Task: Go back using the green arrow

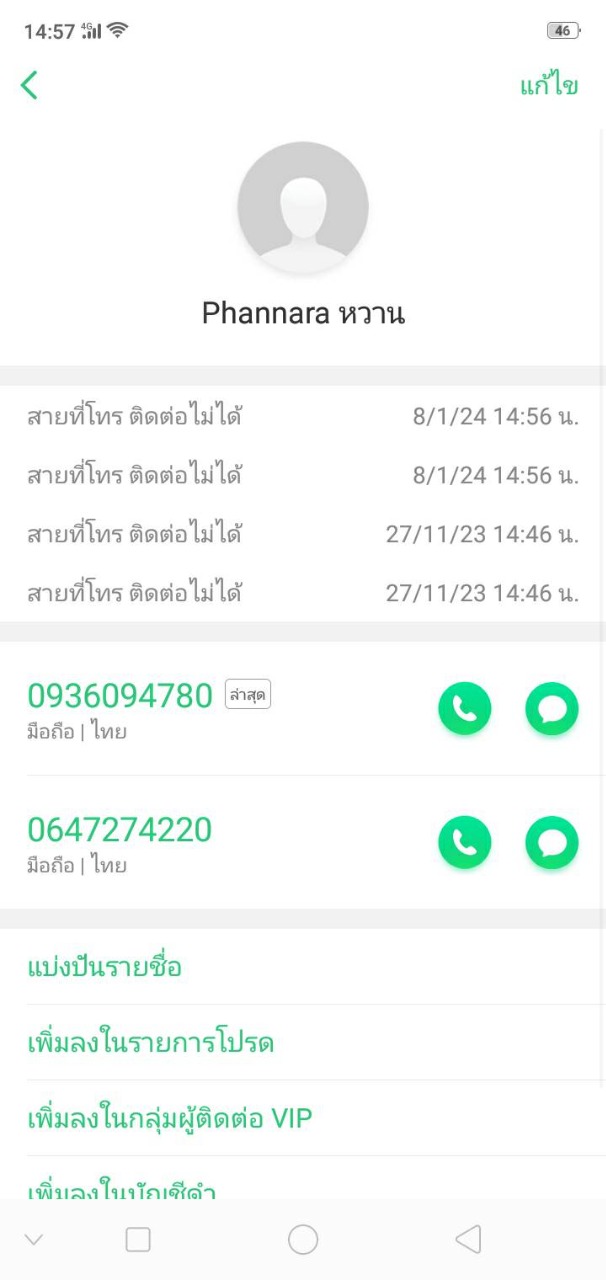Action: [x=29, y=85]
